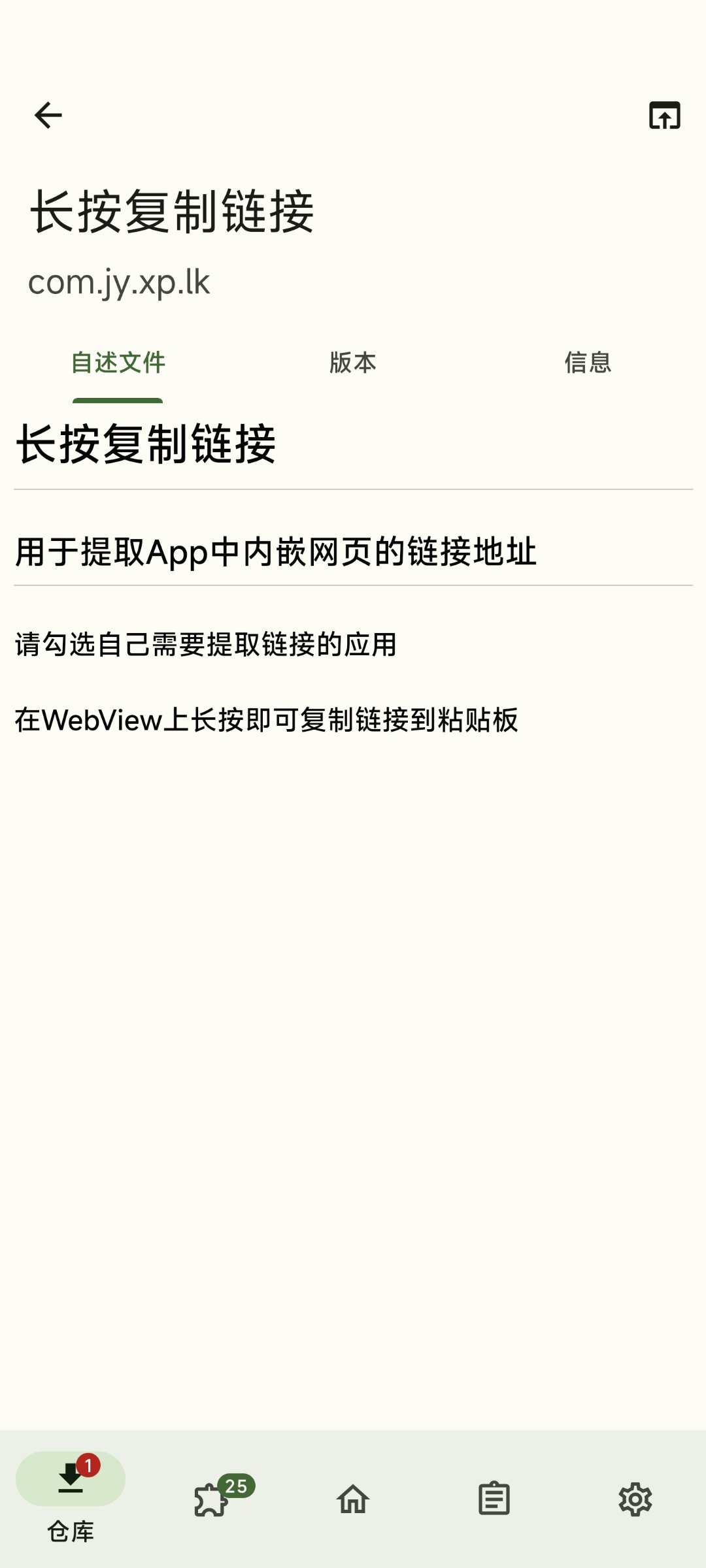Open module page in browser icon
This screenshot has height=1568, width=706.
click(x=664, y=116)
